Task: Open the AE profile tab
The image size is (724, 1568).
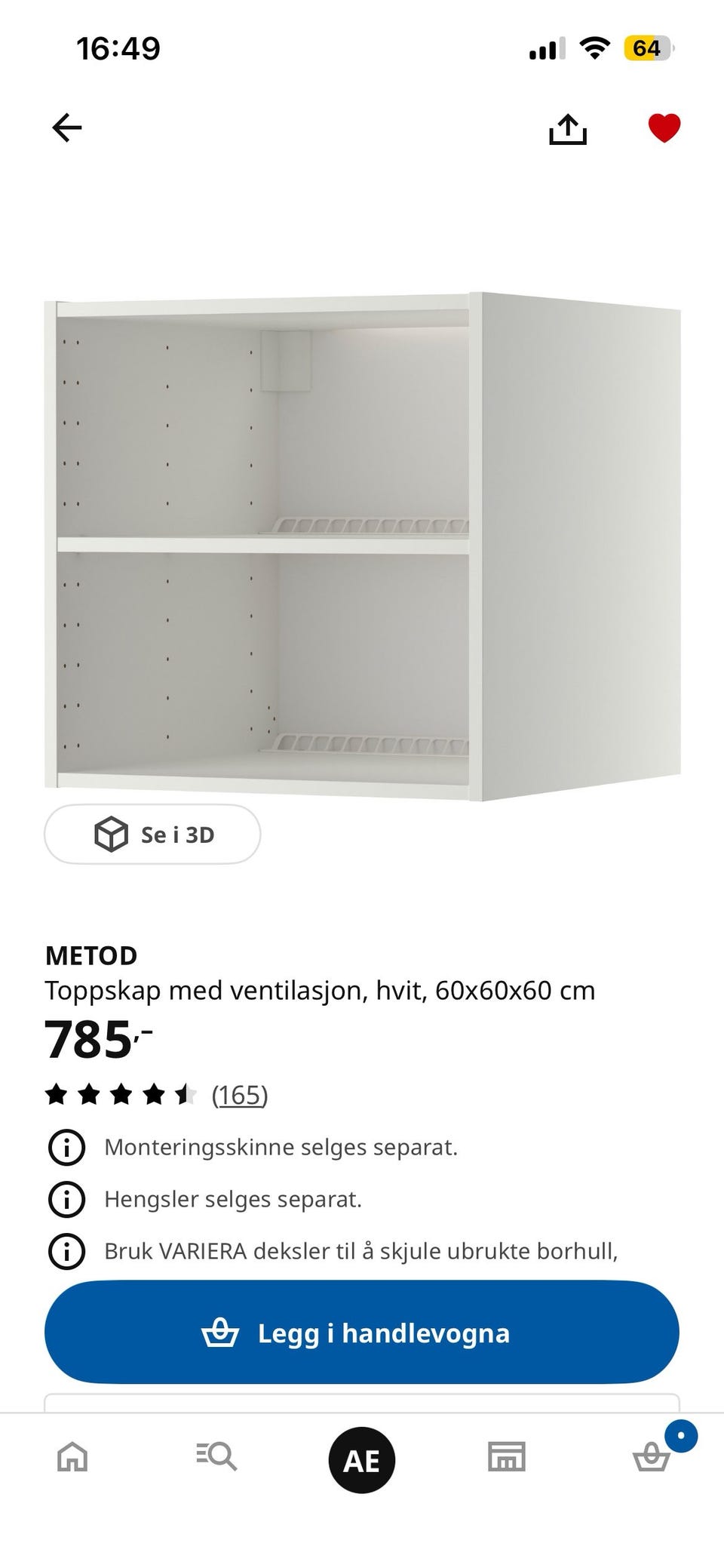Action: tap(362, 1460)
